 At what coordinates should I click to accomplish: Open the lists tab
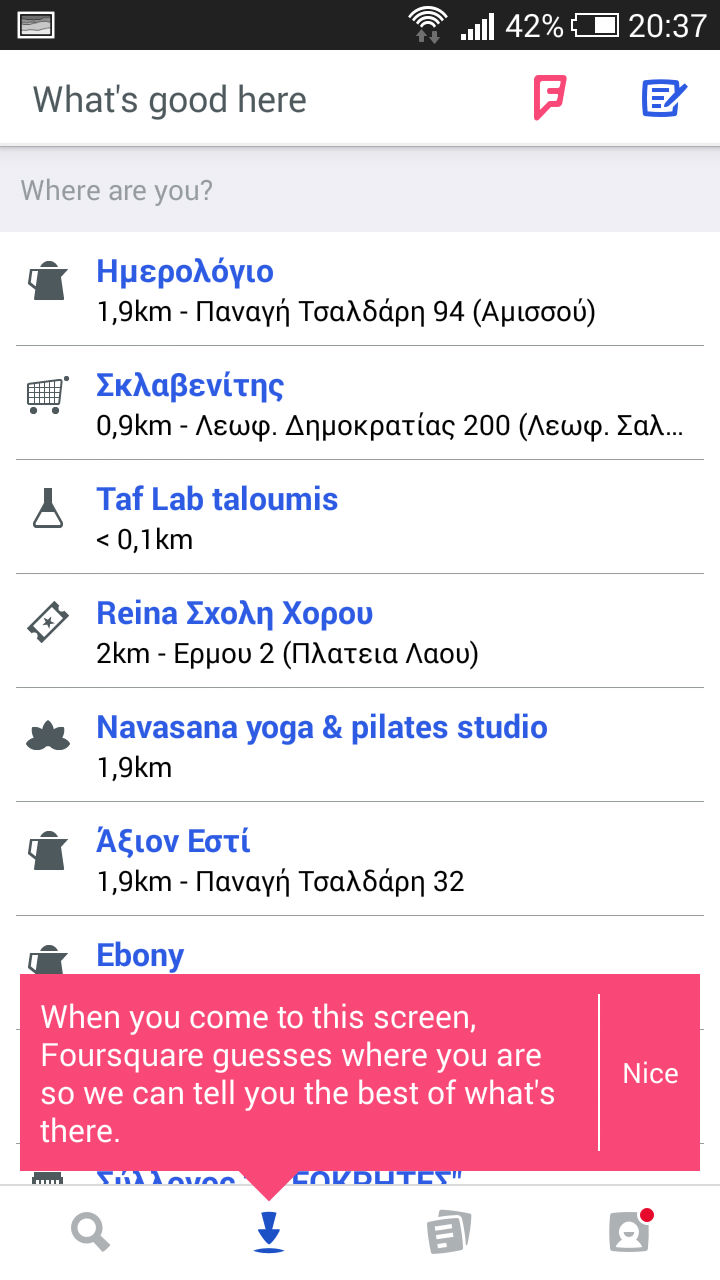click(x=450, y=1232)
